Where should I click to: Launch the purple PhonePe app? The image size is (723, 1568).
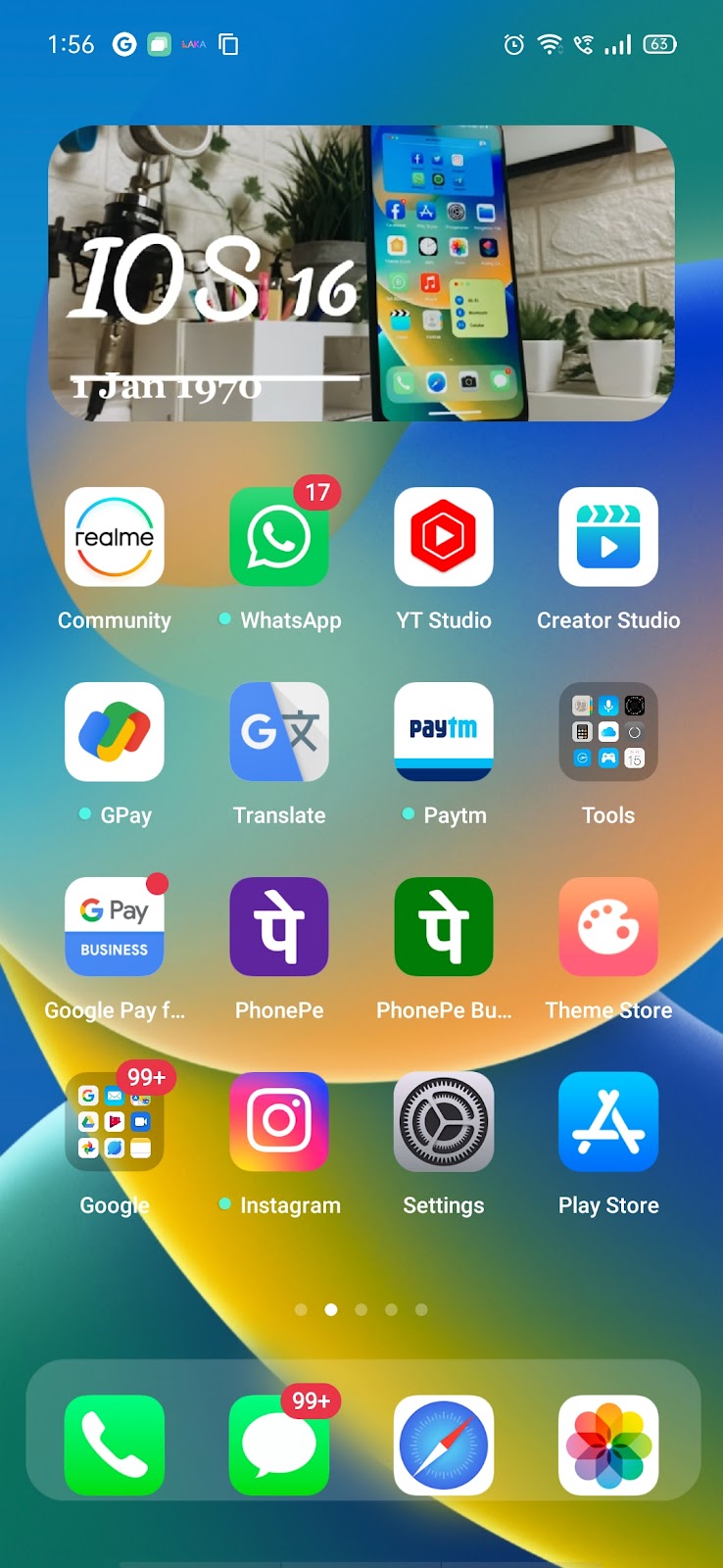(279, 927)
